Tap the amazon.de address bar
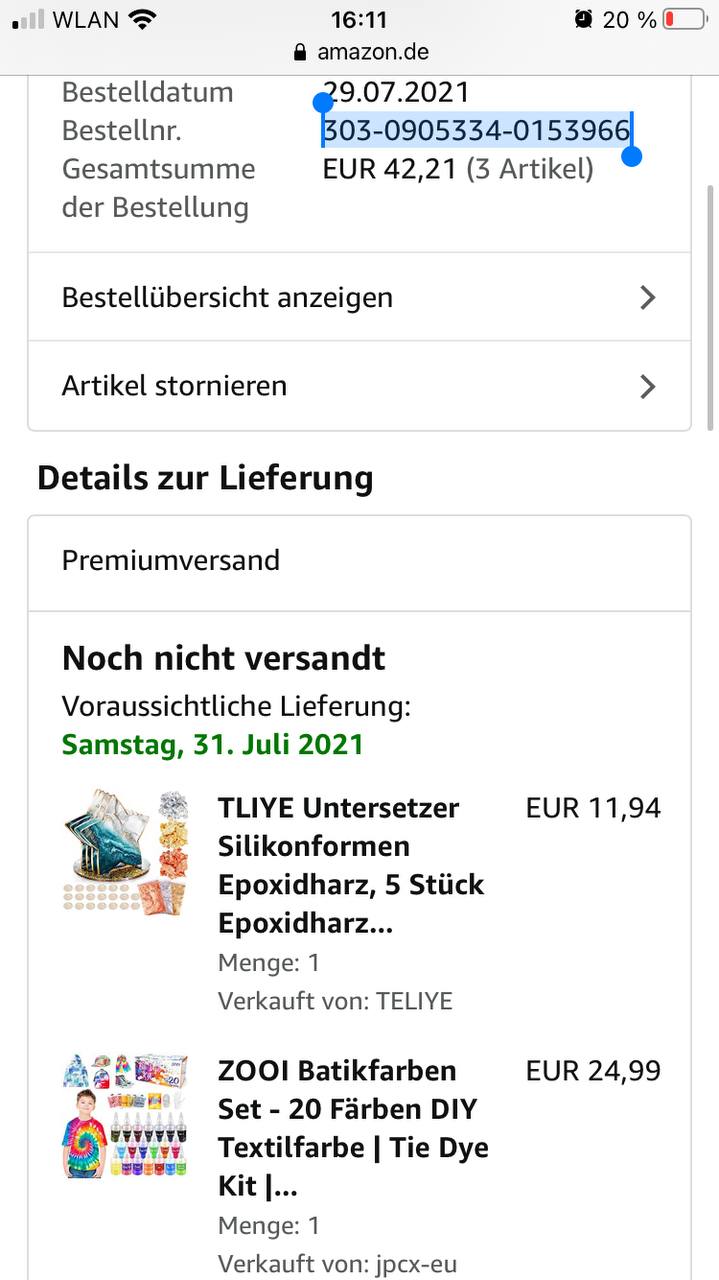 [360, 52]
